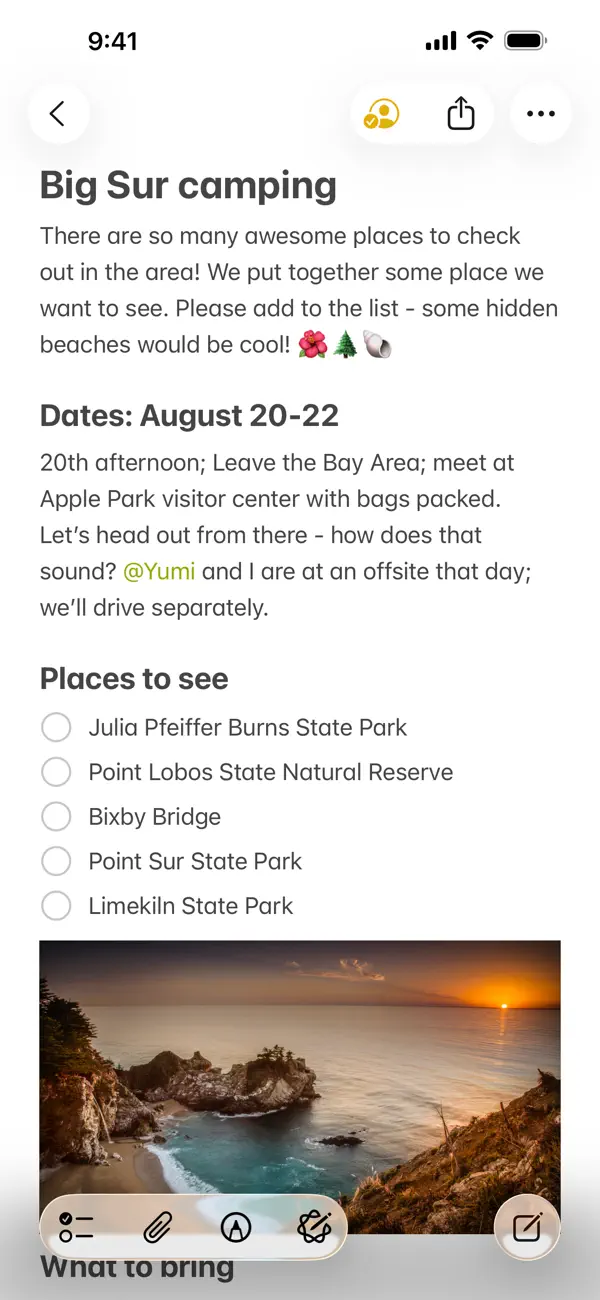Tap the @Yumi mention

click(159, 571)
